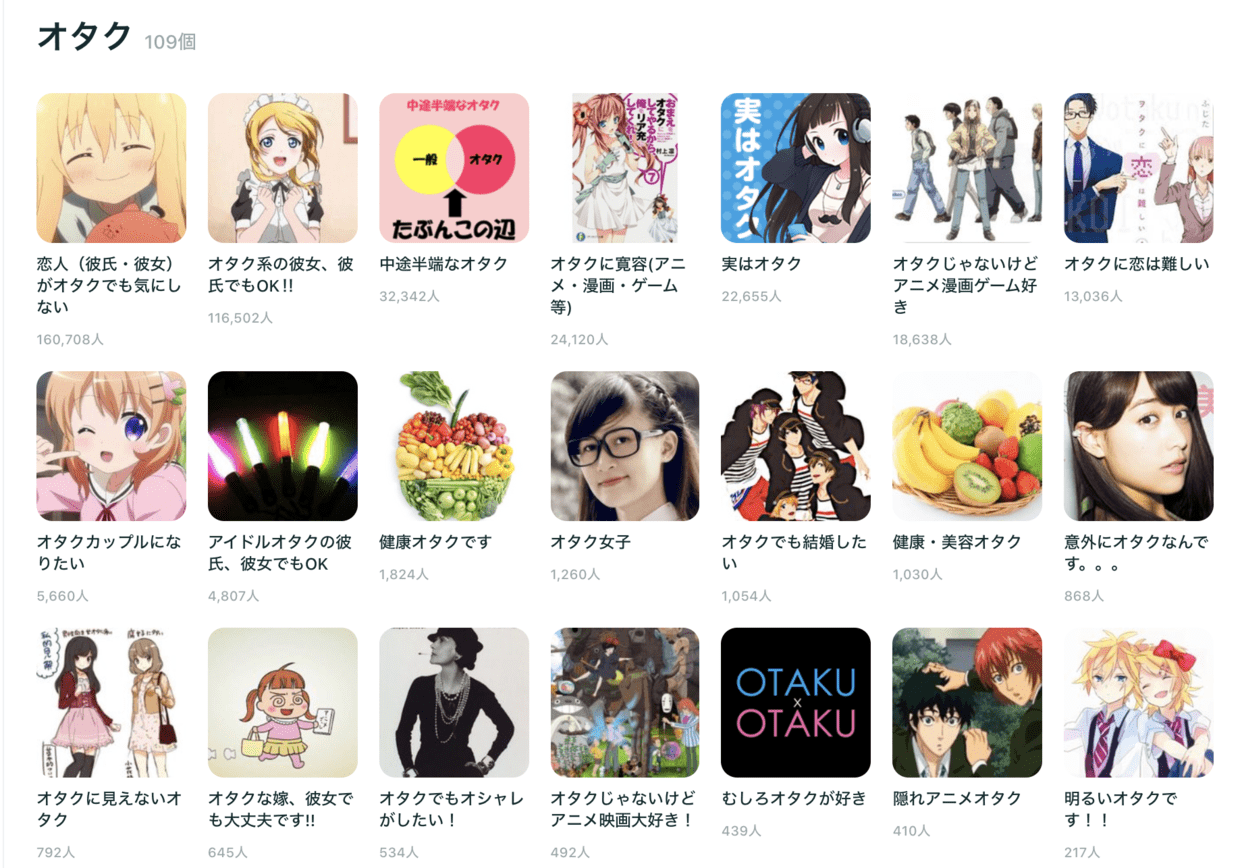Tap the 実はオタク community card
This screenshot has height=868, width=1242.
796,168
